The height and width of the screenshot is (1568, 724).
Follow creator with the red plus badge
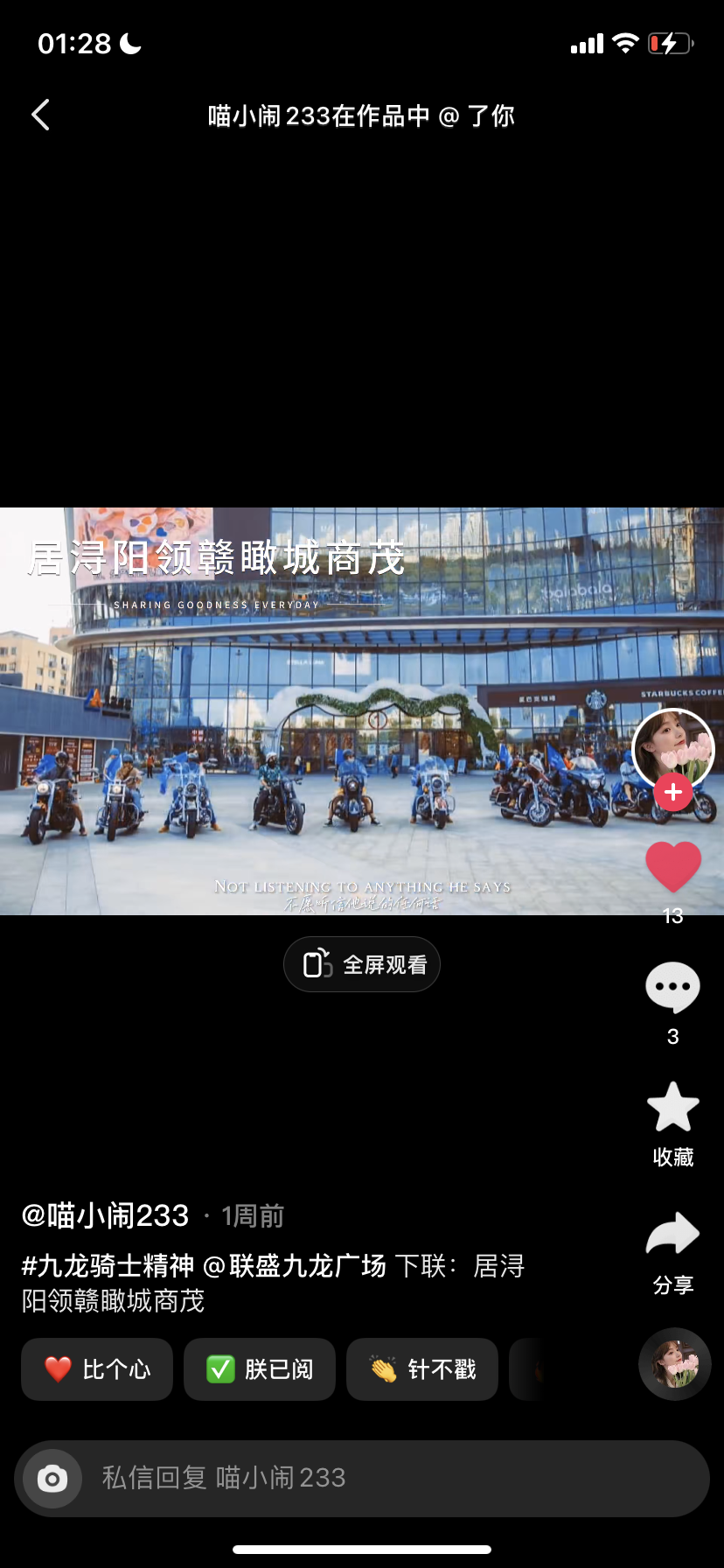(x=673, y=793)
